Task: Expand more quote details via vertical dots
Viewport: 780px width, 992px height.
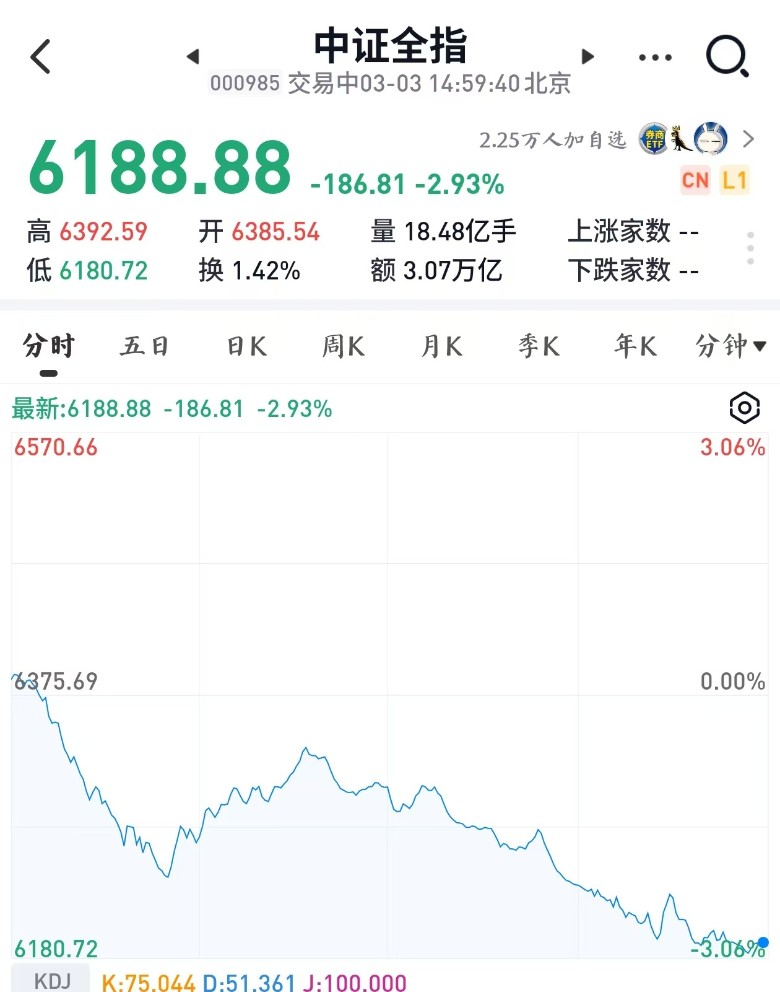Action: pyautogui.click(x=751, y=248)
